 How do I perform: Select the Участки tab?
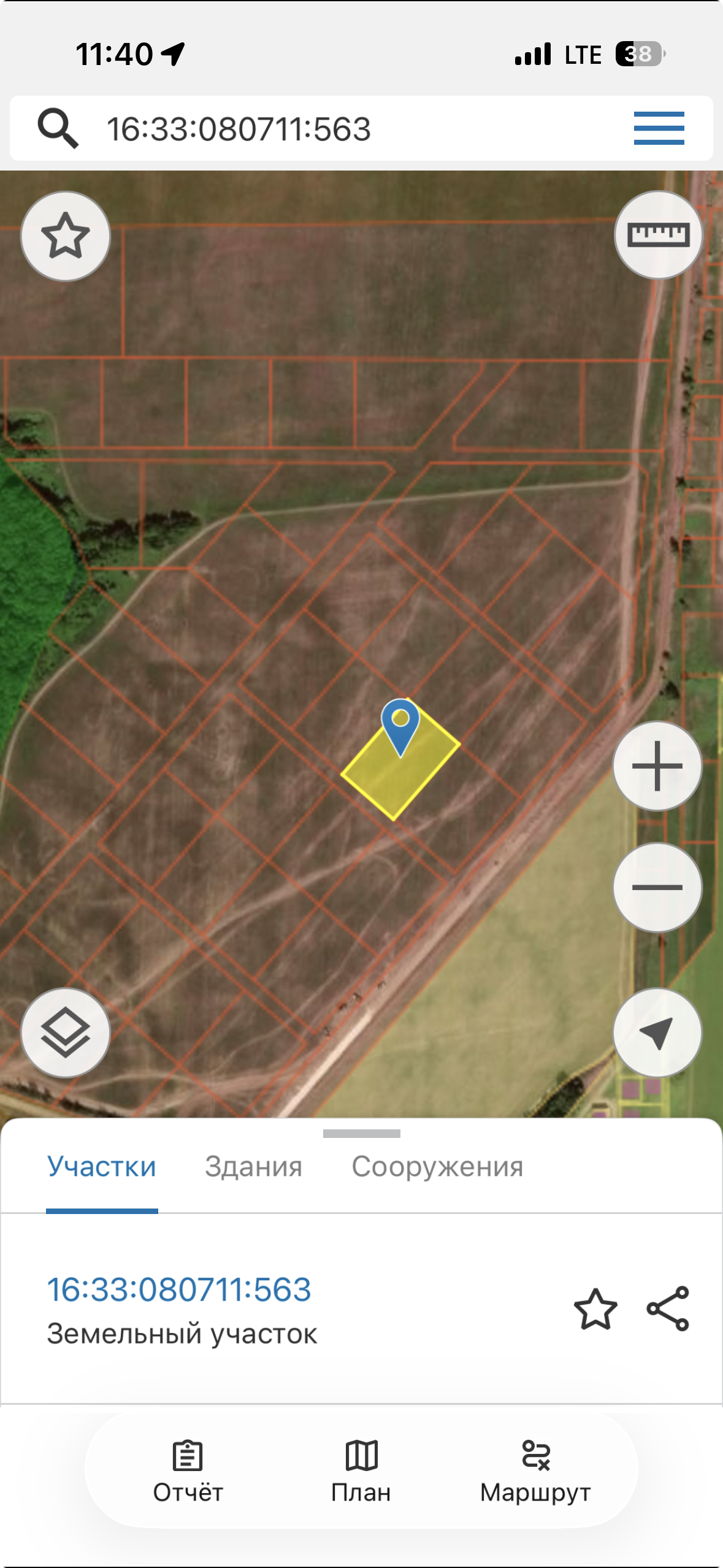point(102,1167)
